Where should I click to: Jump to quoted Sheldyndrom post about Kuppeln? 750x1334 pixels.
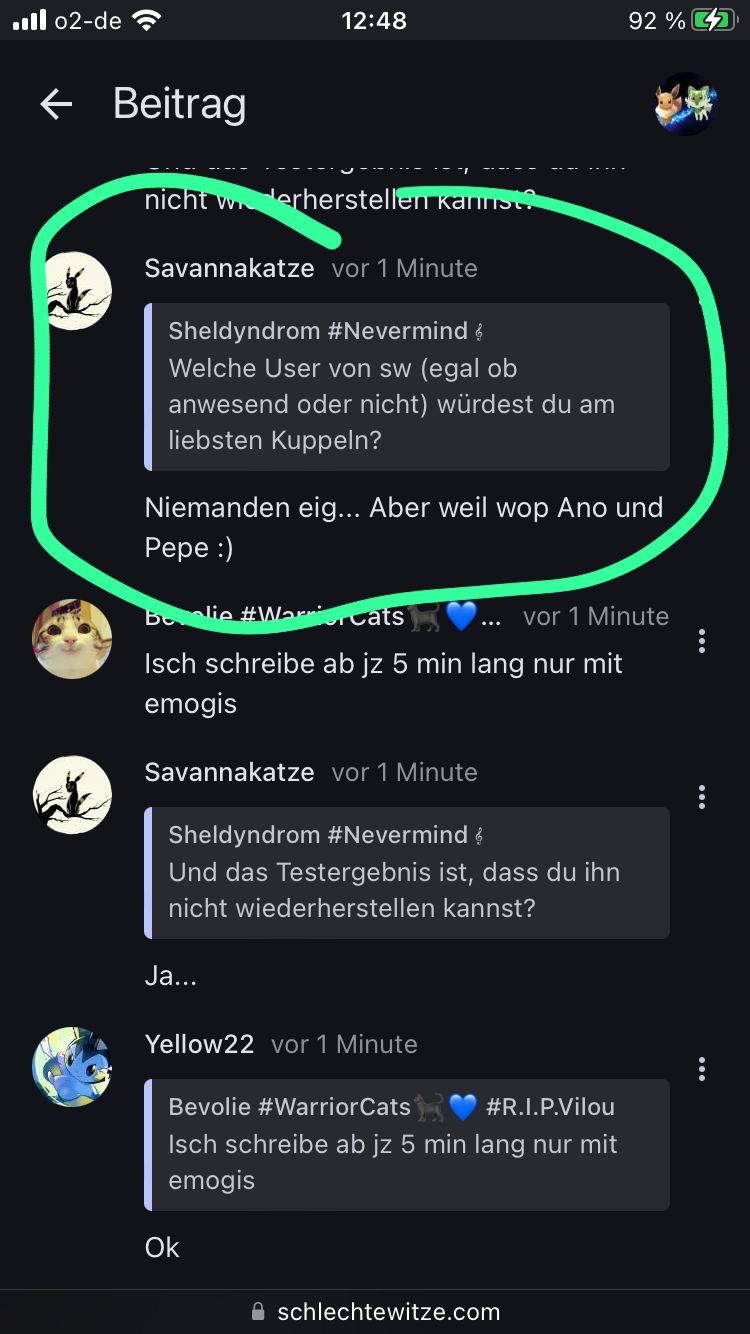[x=407, y=387]
